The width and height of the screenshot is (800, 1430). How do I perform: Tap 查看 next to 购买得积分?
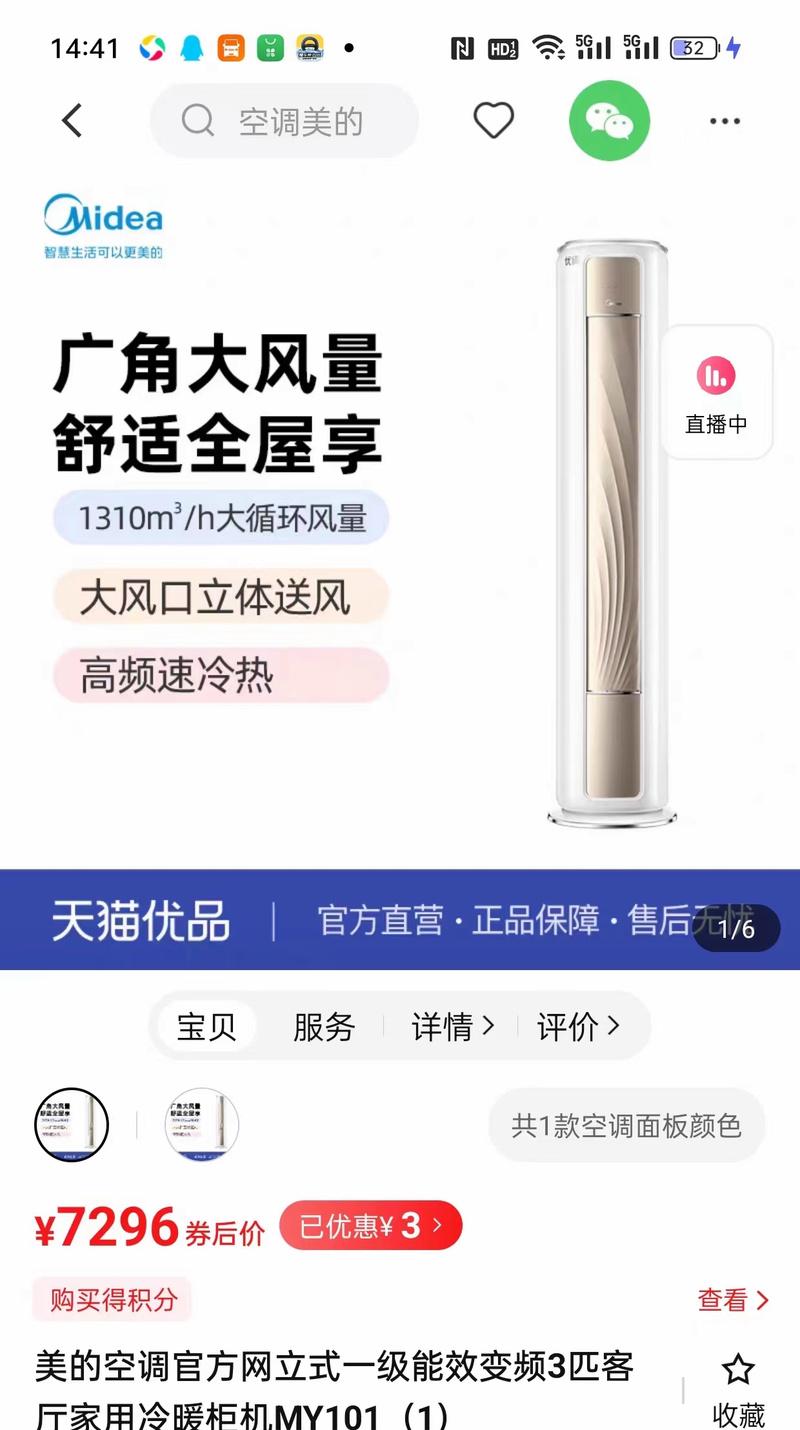pos(733,1299)
